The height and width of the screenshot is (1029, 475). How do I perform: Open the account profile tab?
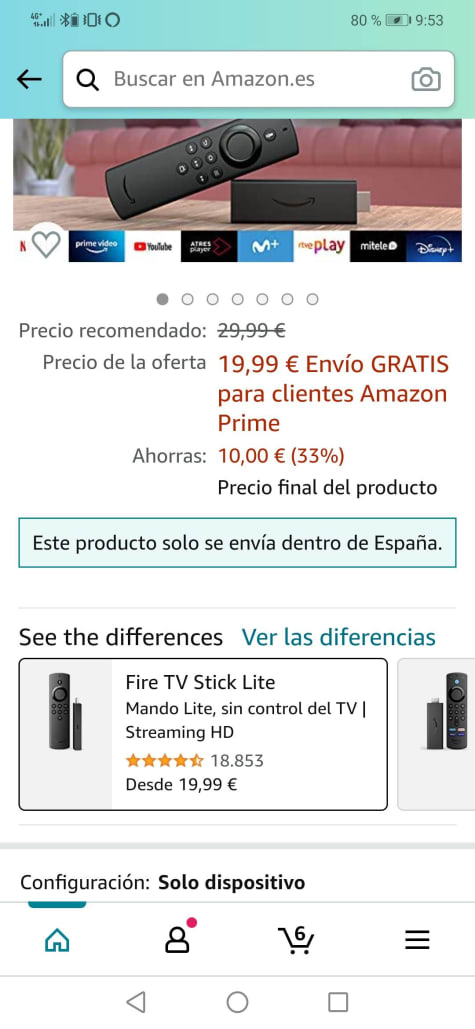pos(177,938)
